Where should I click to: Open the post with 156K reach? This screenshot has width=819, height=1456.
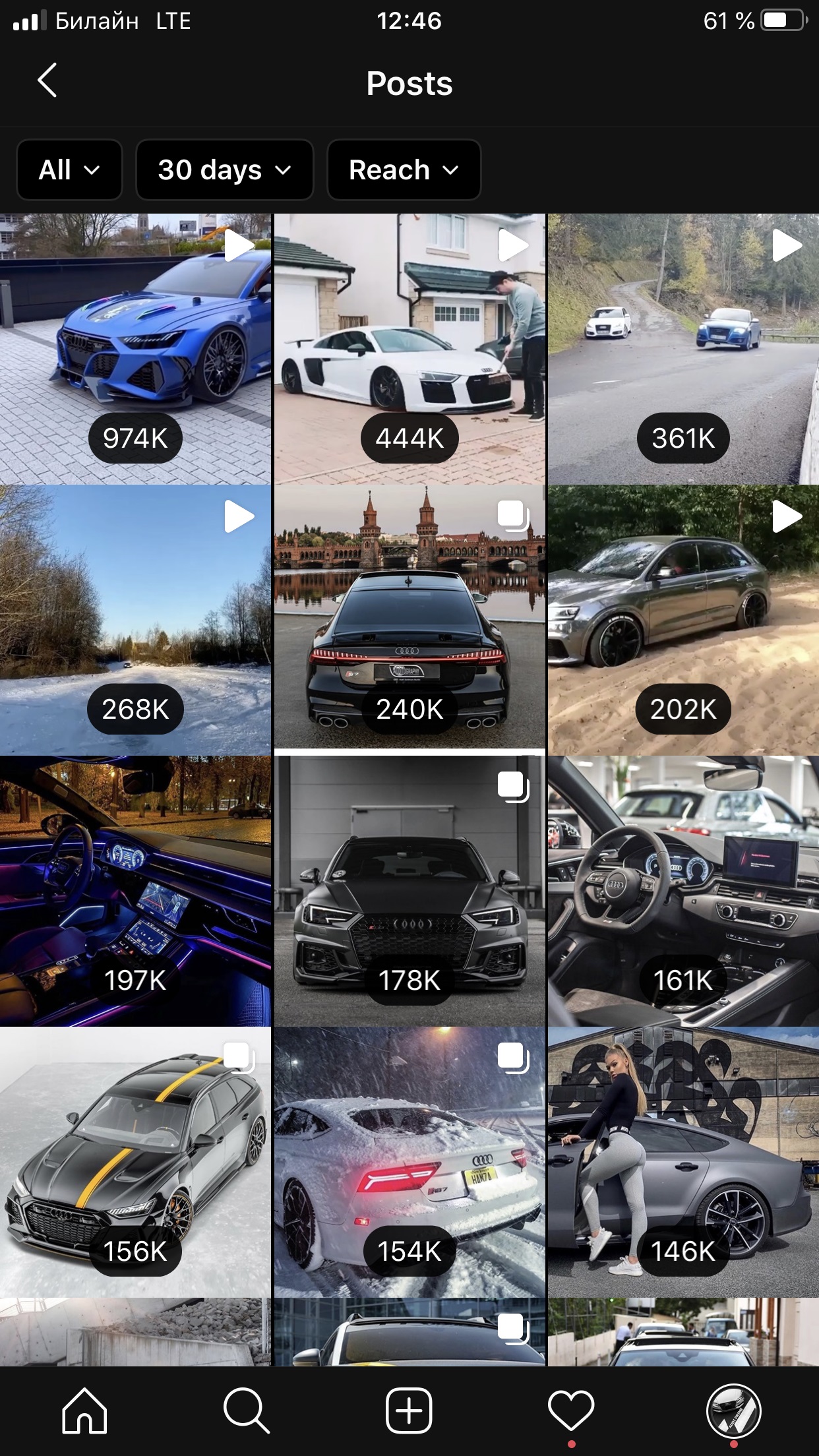(135, 1162)
